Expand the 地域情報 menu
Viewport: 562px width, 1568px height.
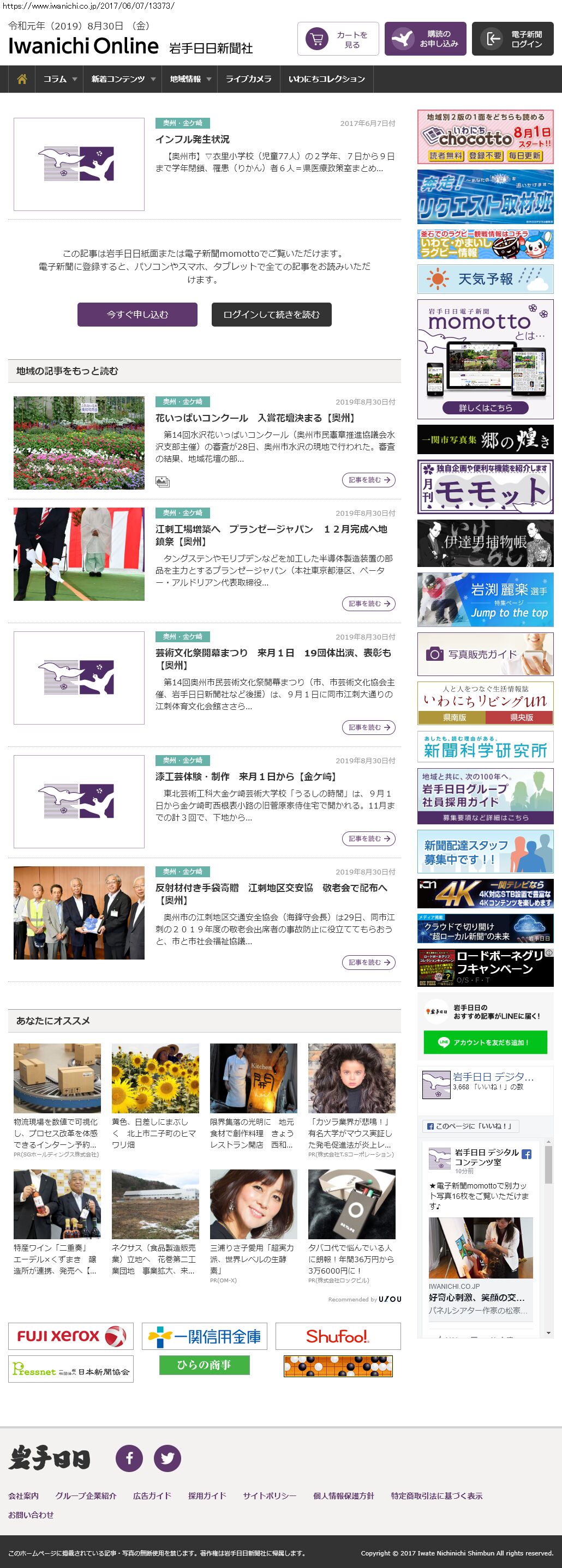(190, 79)
